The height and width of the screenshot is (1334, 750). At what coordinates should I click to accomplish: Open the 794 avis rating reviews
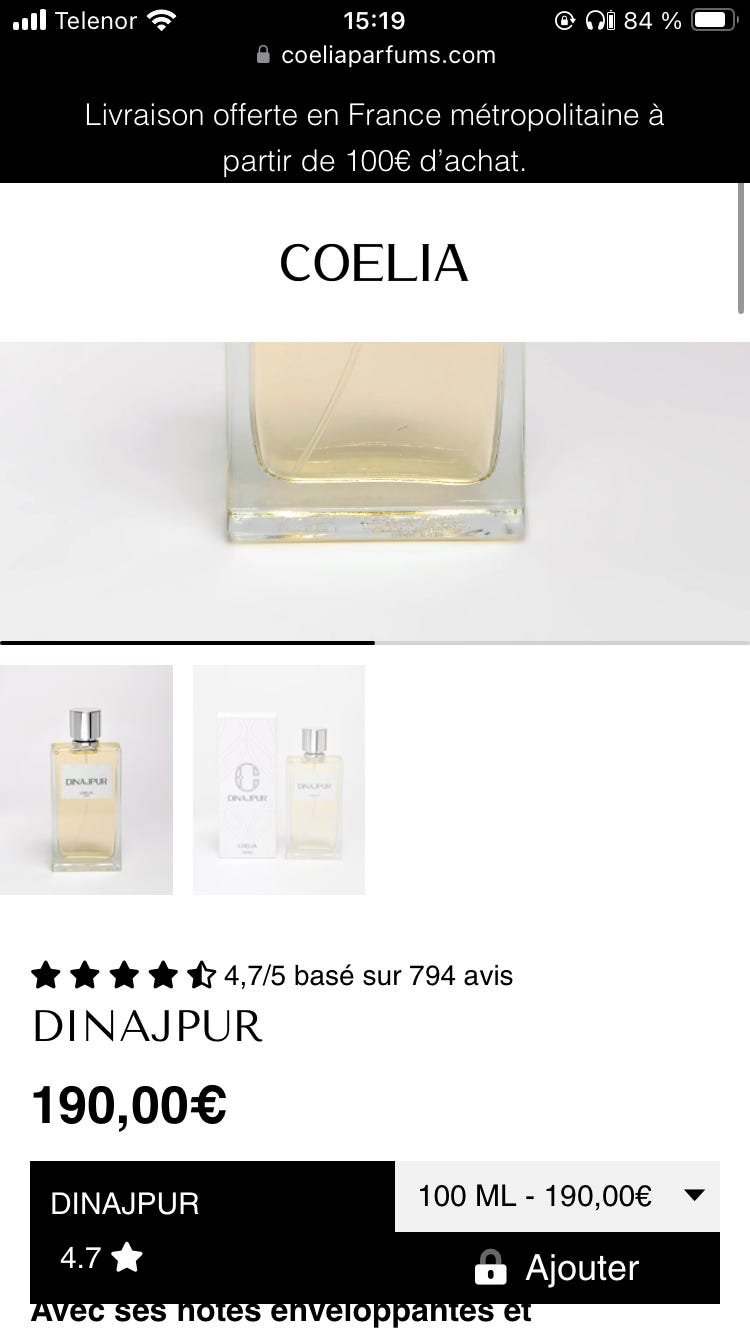coord(272,975)
